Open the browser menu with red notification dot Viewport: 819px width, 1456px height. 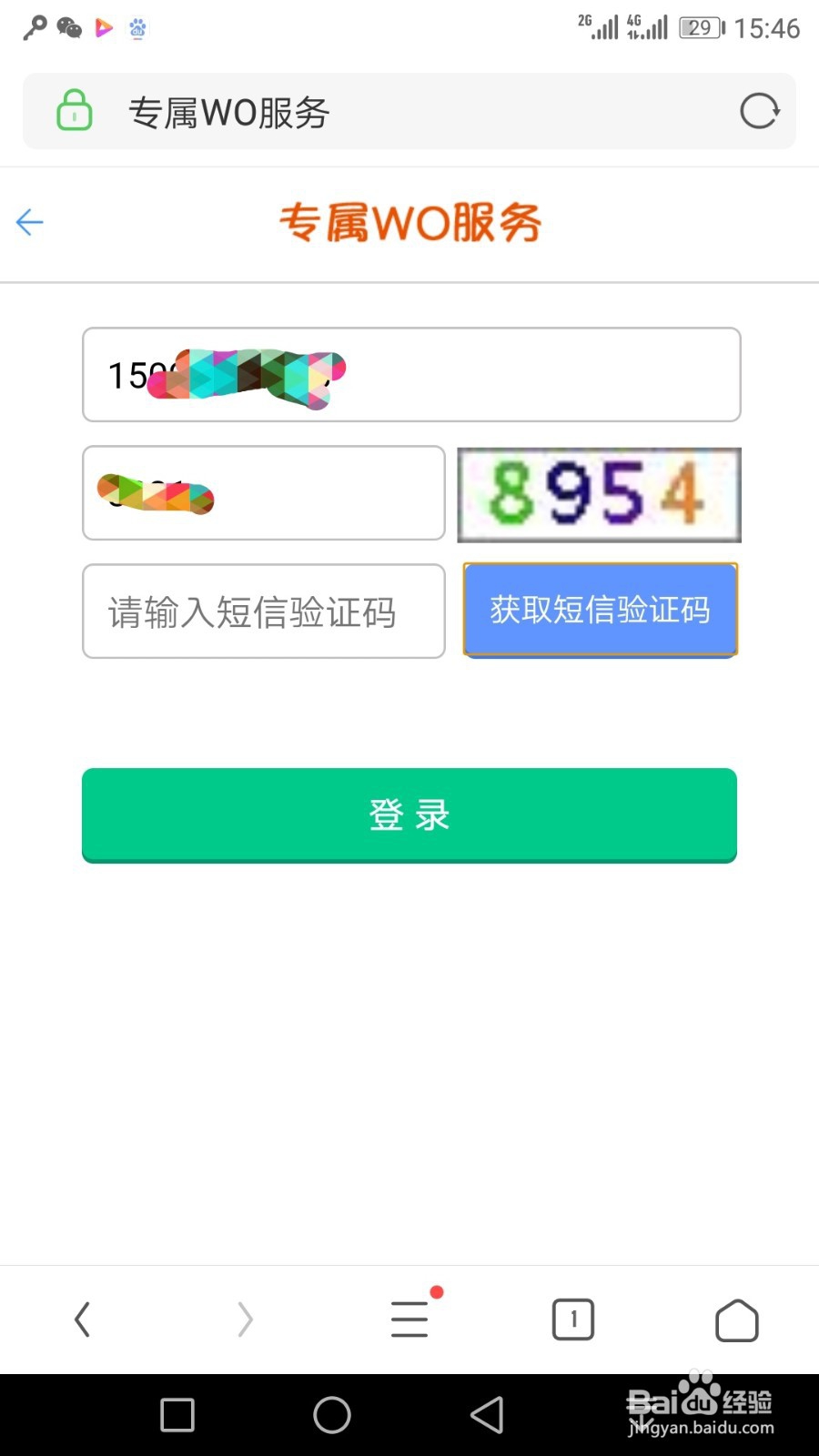[x=409, y=1319]
